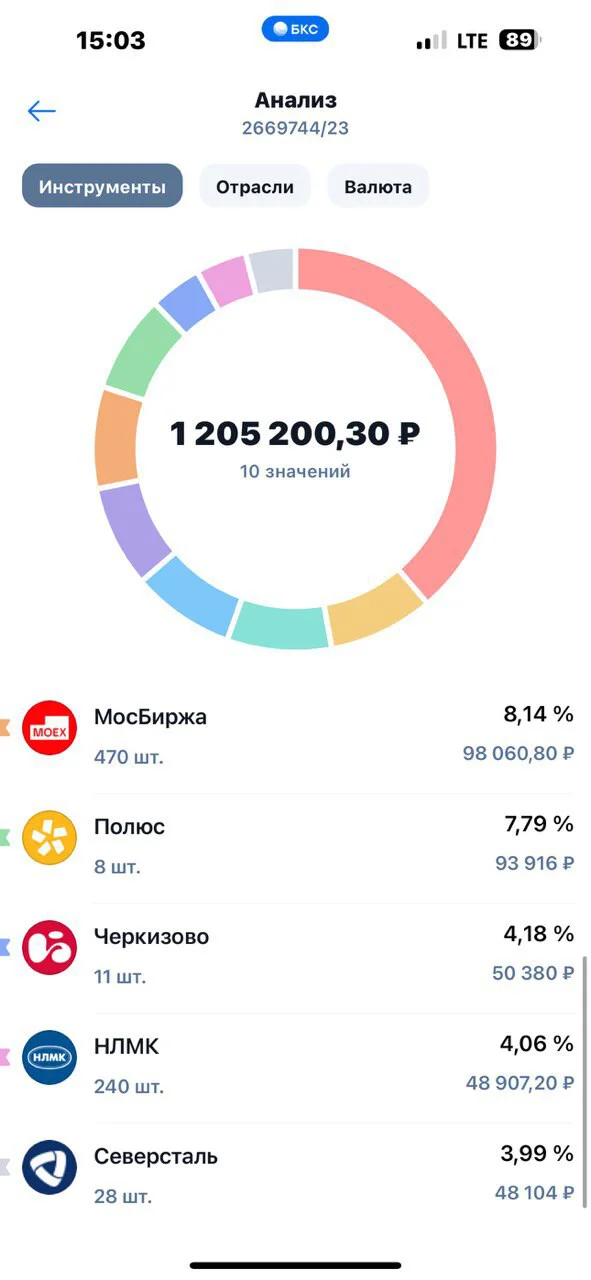
Task: Switch to the Валюта tab
Action: pos(378,186)
